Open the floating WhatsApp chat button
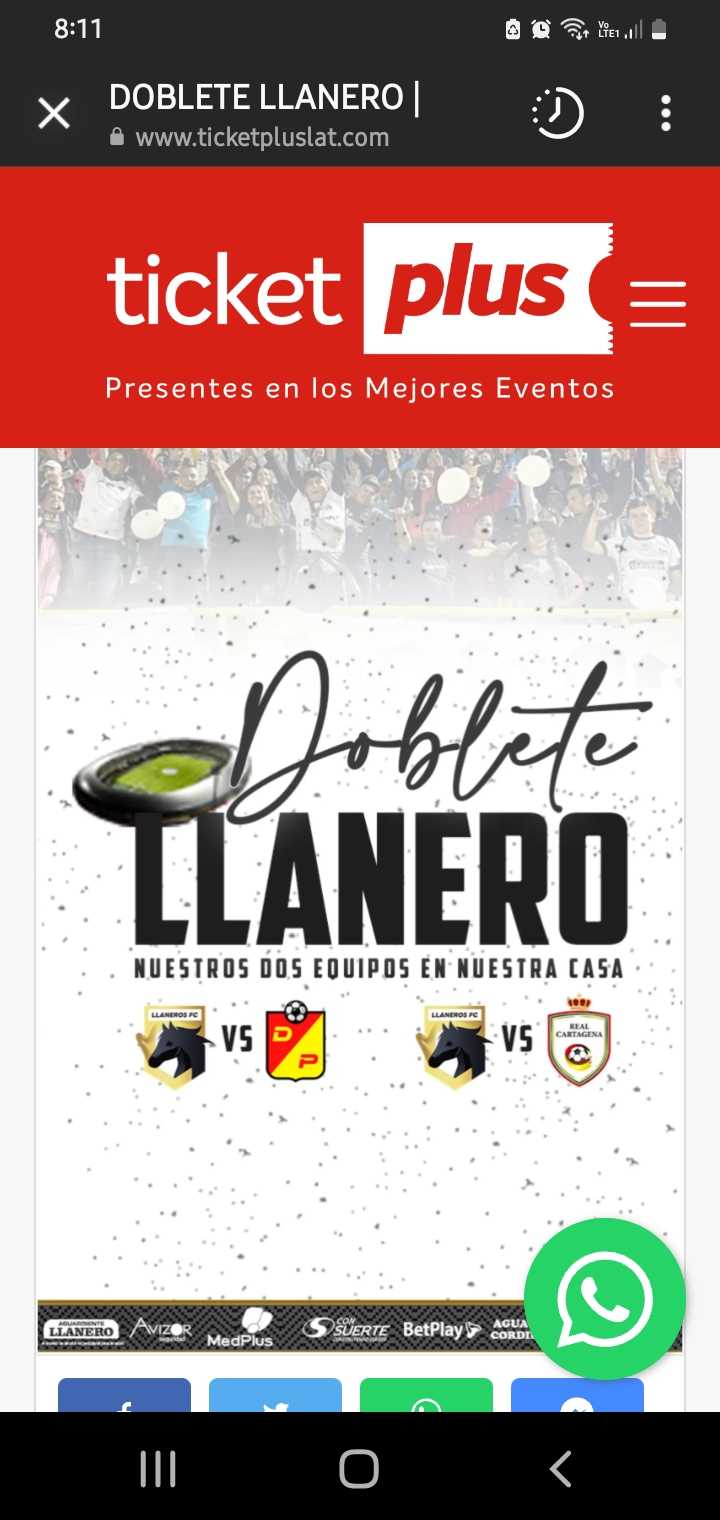Image resolution: width=720 pixels, height=1520 pixels. click(x=605, y=1299)
